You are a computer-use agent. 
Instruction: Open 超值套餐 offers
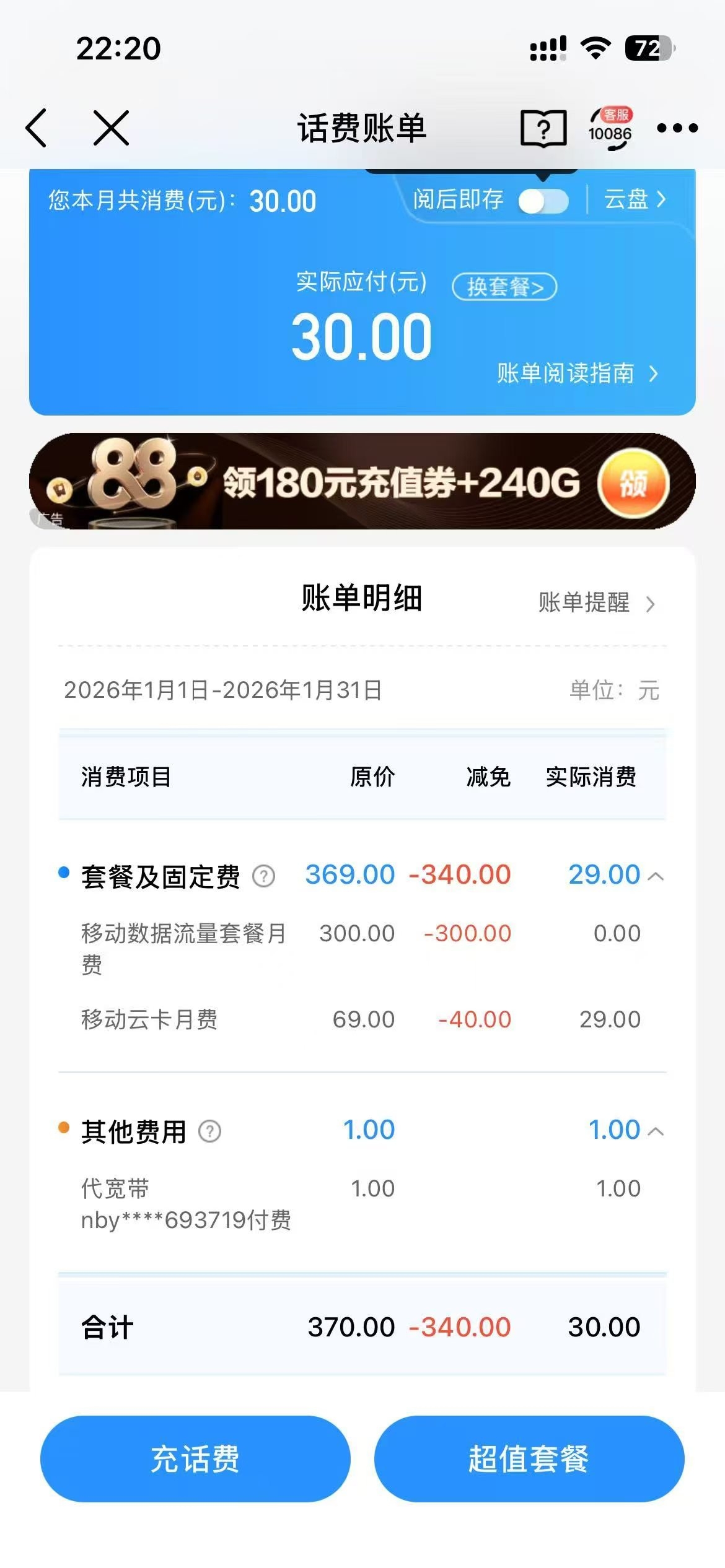click(529, 1458)
